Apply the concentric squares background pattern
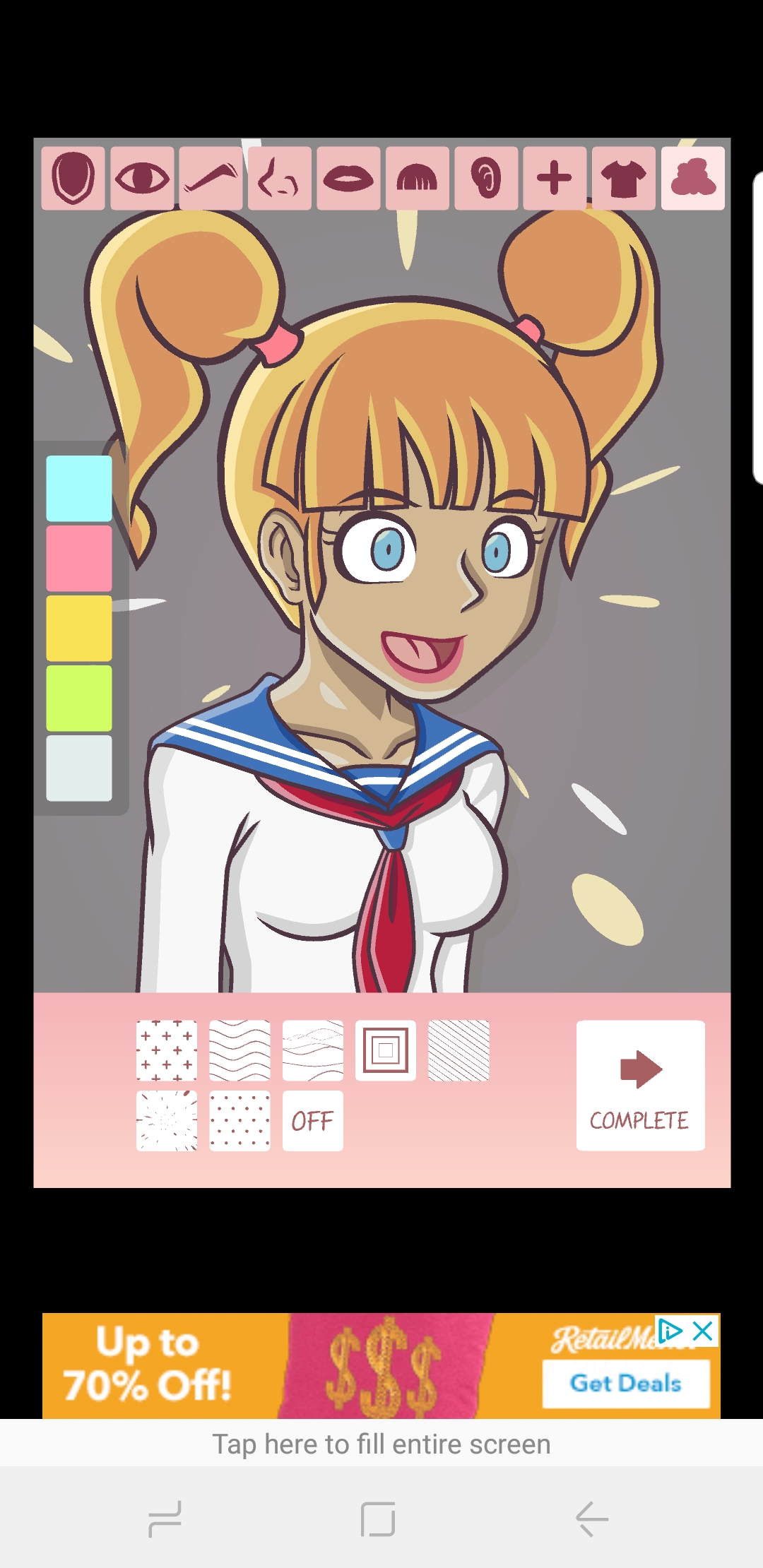The width and height of the screenshot is (763, 1568). click(x=386, y=1050)
